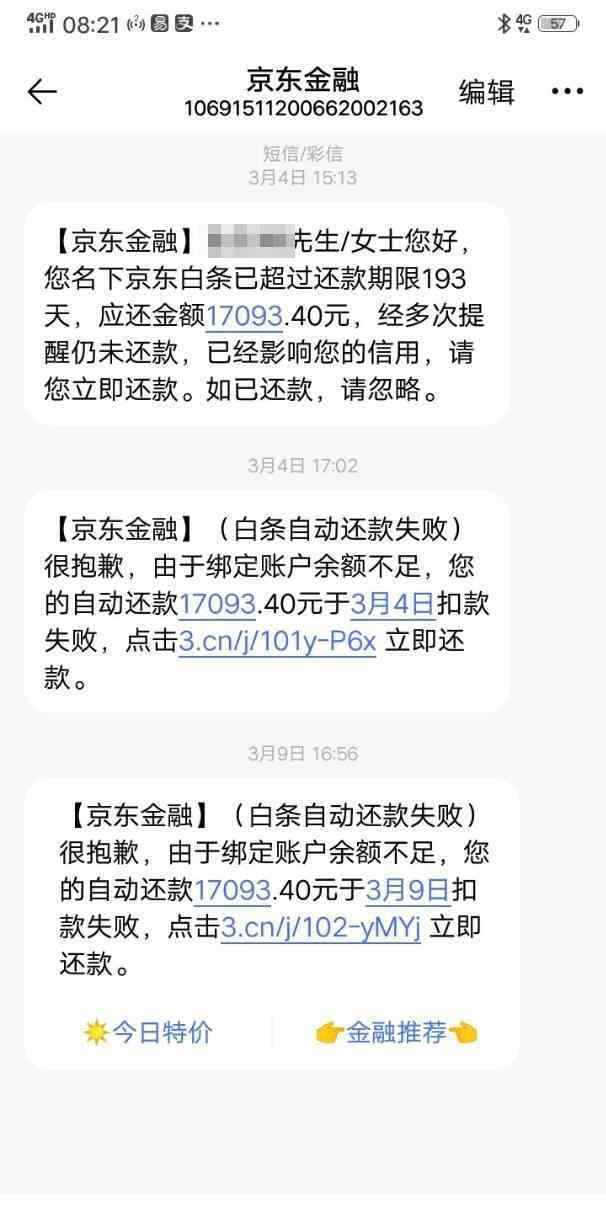606x1215 pixels.
Task: Open the 3.cn/j/101y-P6x repayment link
Action: [x=277, y=641]
